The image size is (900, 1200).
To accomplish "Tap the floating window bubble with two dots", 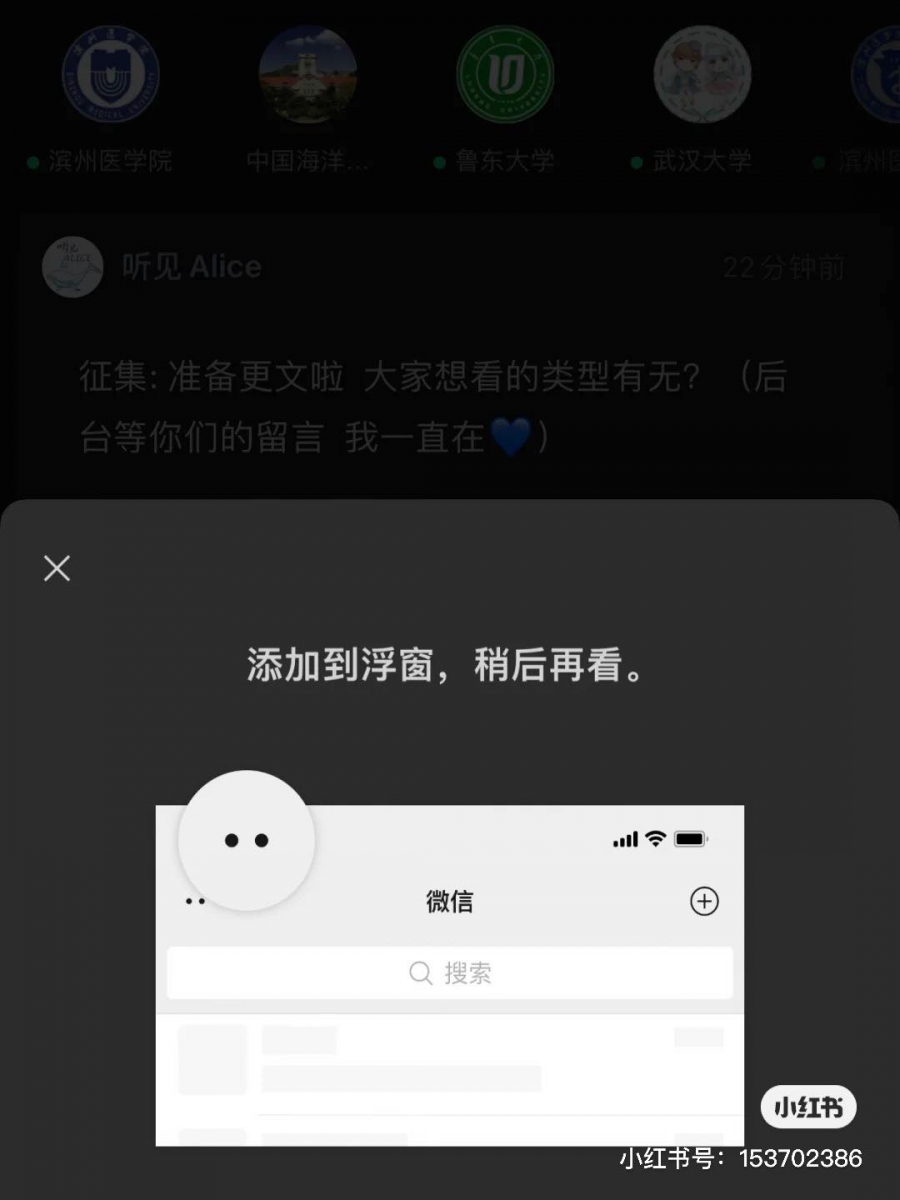I will (249, 841).
